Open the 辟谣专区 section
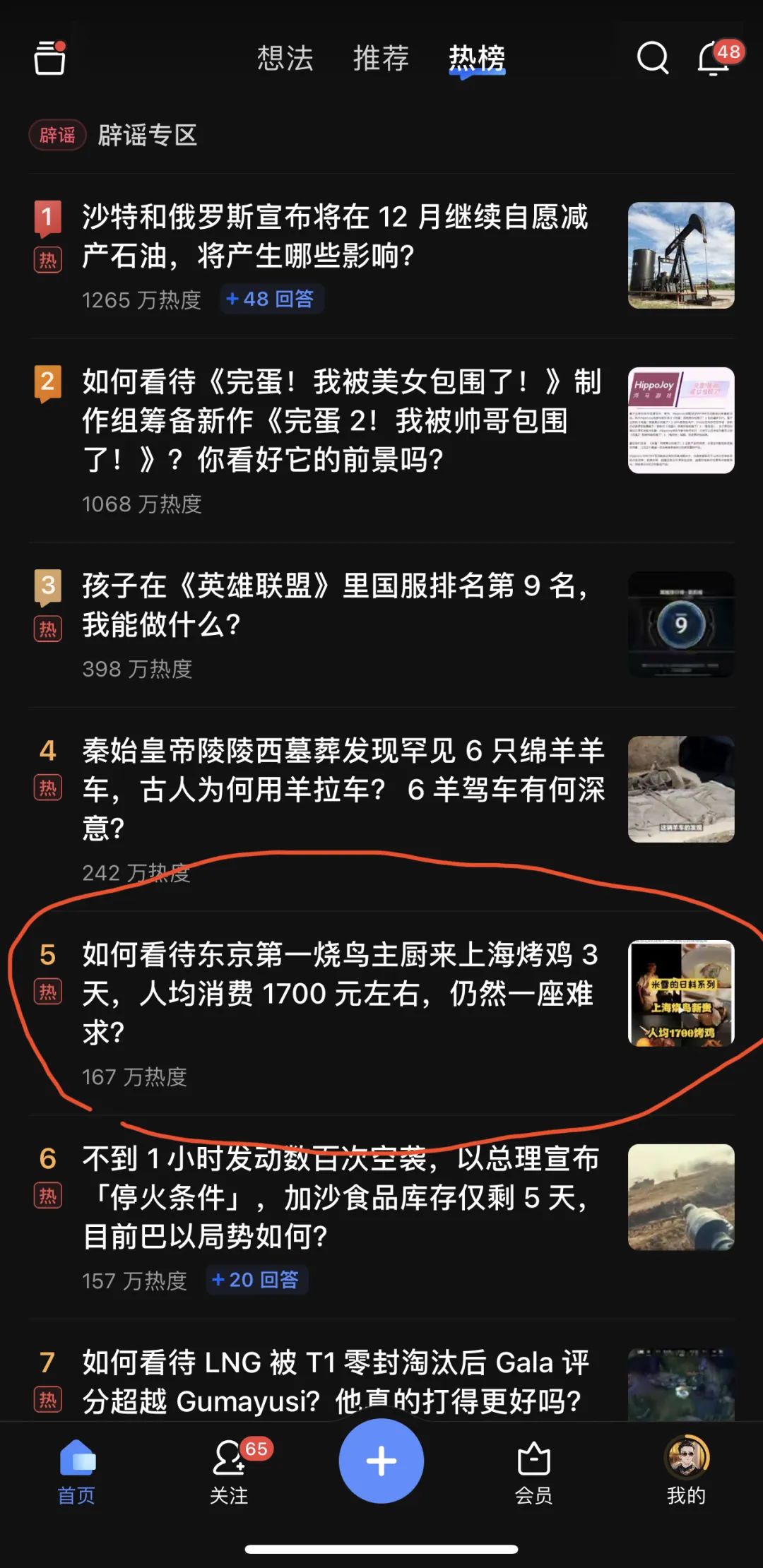The height and width of the screenshot is (1568, 763). point(147,135)
